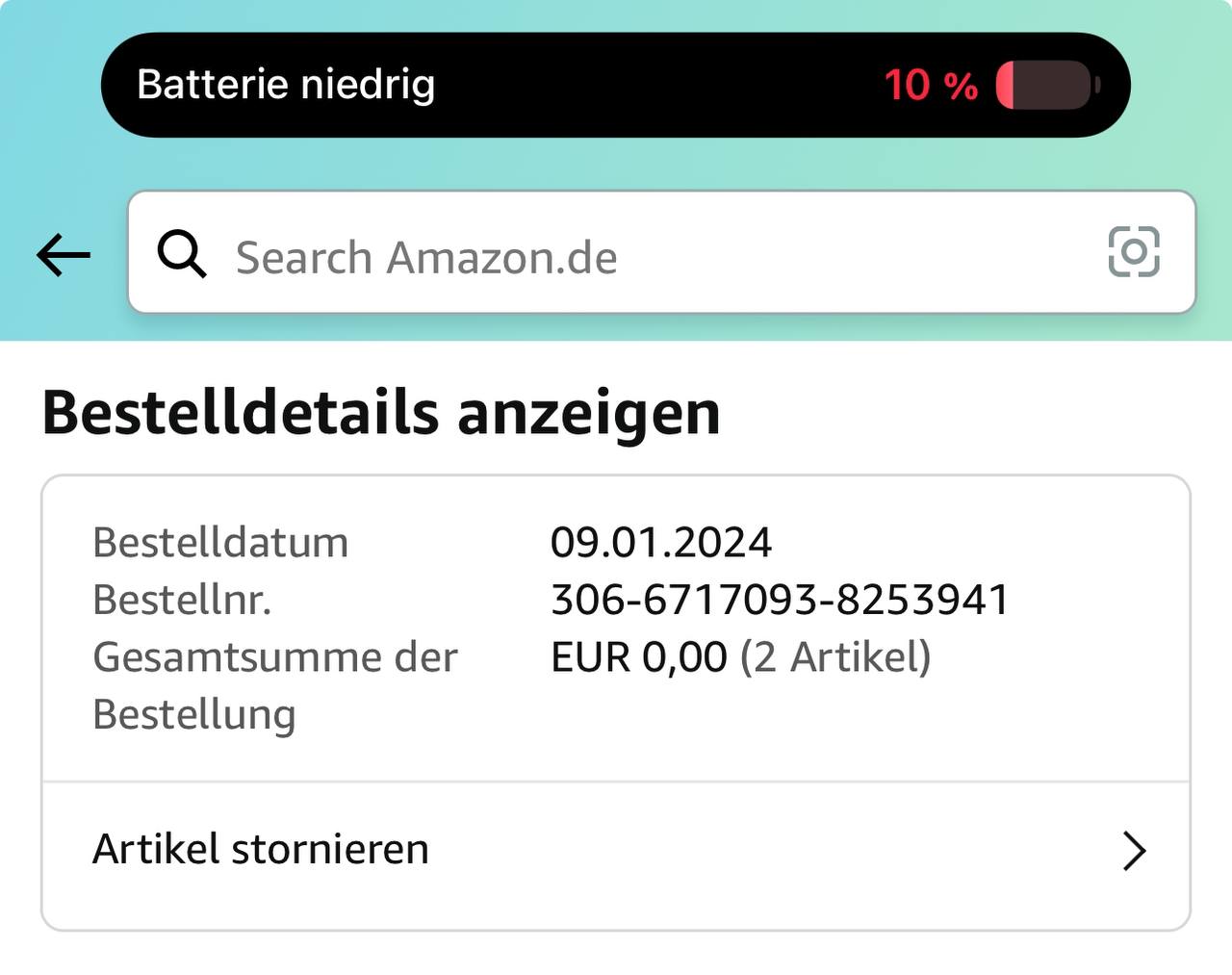1232x975 pixels.
Task: Go back using the arrow icon
Action: (x=64, y=255)
